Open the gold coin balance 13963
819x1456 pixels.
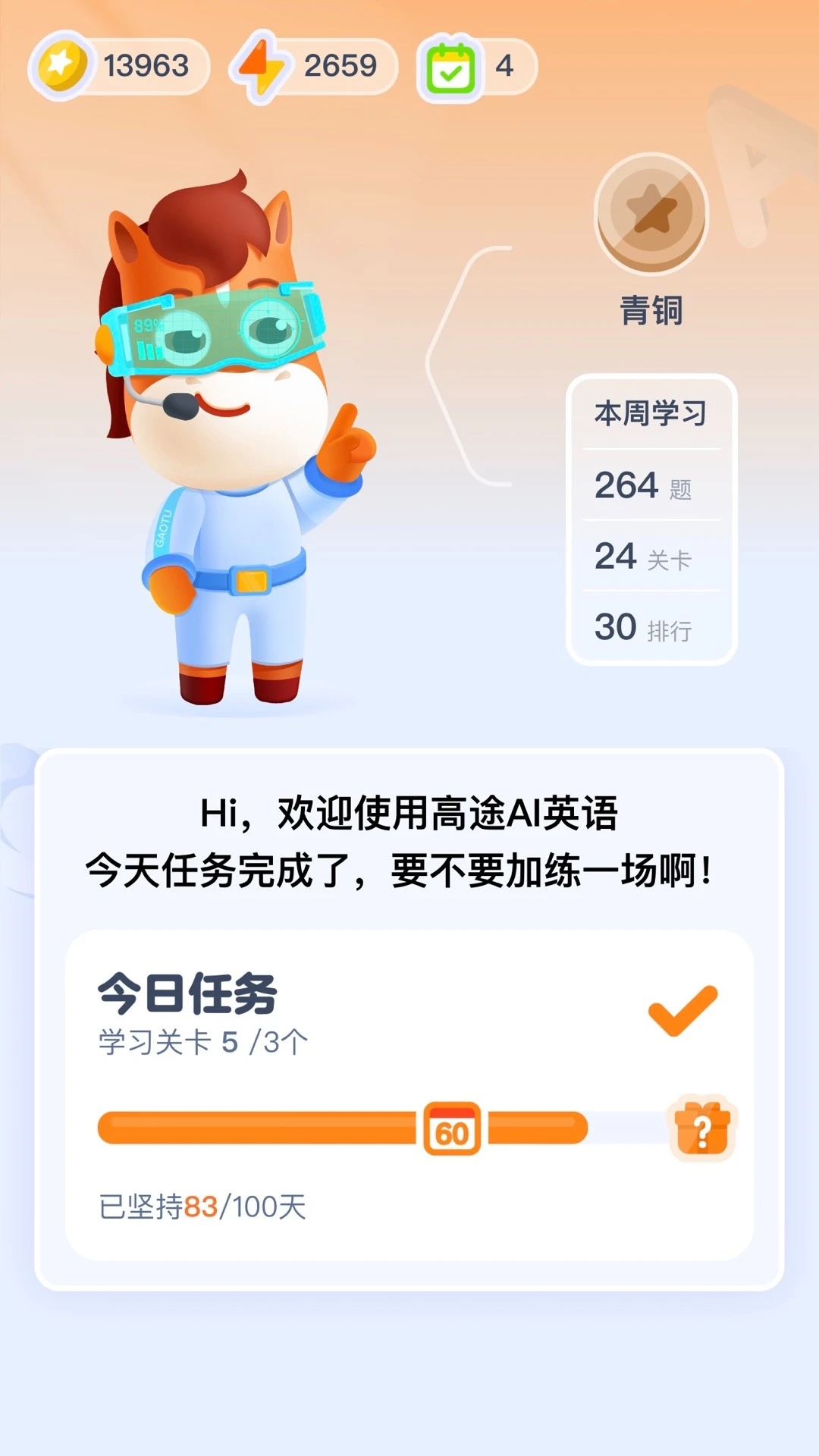pyautogui.click(x=119, y=66)
